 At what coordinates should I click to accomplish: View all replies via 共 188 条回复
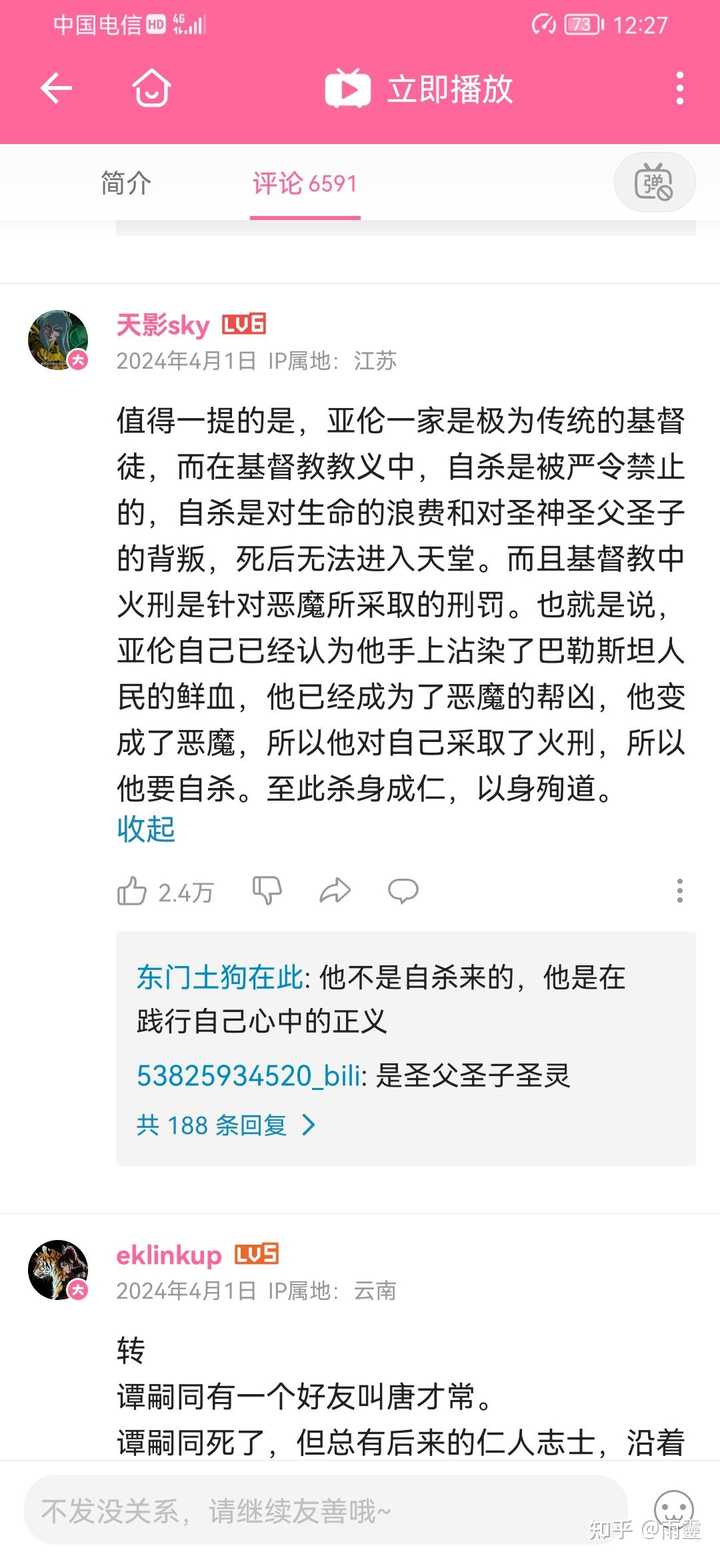click(225, 1125)
